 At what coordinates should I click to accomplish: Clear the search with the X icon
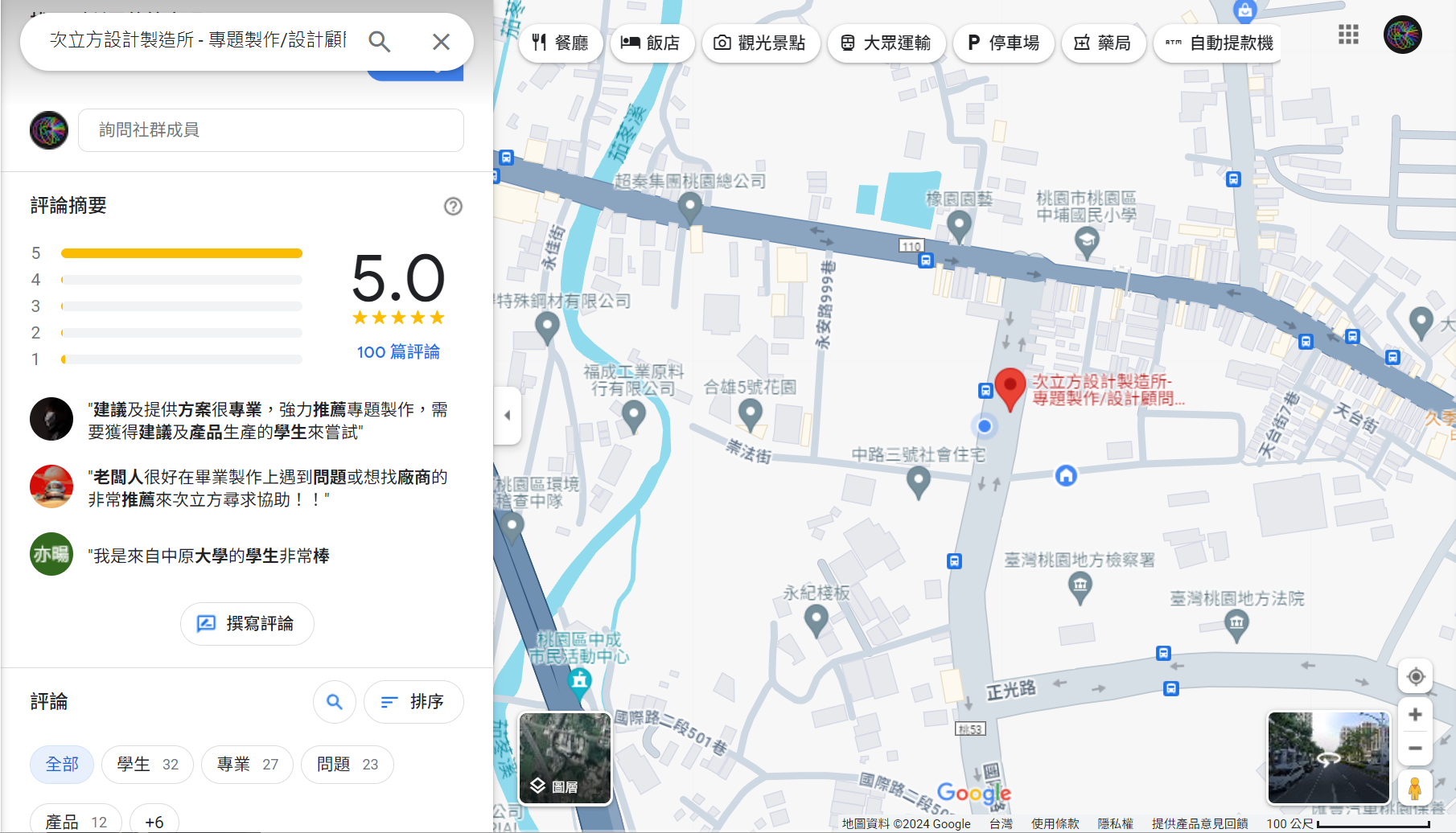[441, 42]
